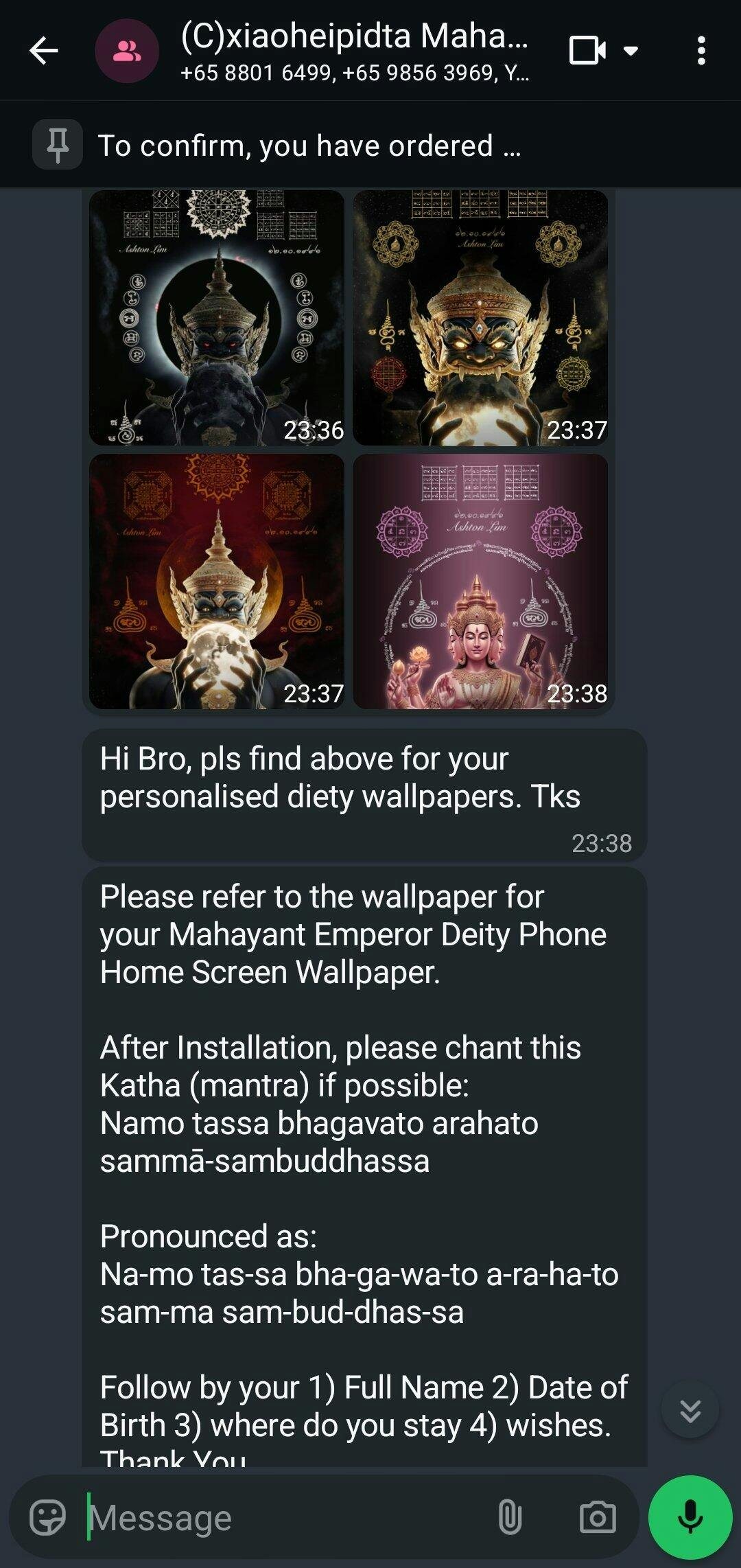The width and height of the screenshot is (741, 1568).
Task: Start a video call with the group
Action: point(587,51)
